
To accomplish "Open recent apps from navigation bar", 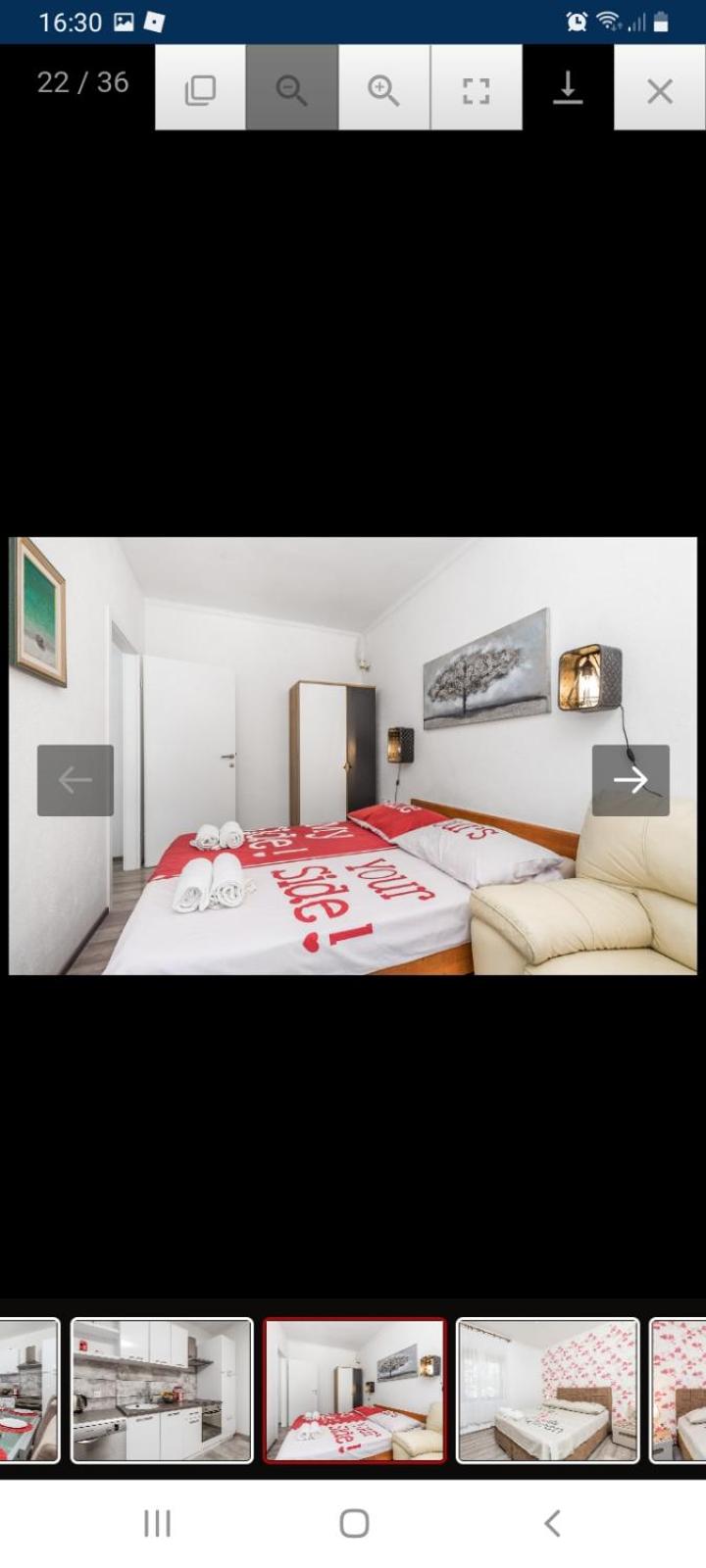I will (157, 1523).
